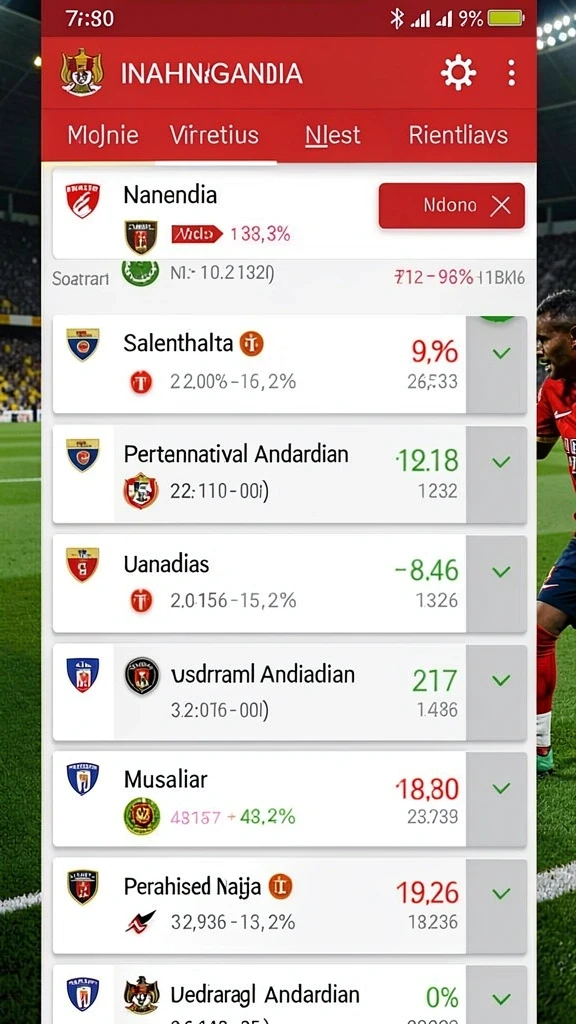This screenshot has width=576, height=1024.
Task: Open the three-dot overflow menu
Action: 511,72
